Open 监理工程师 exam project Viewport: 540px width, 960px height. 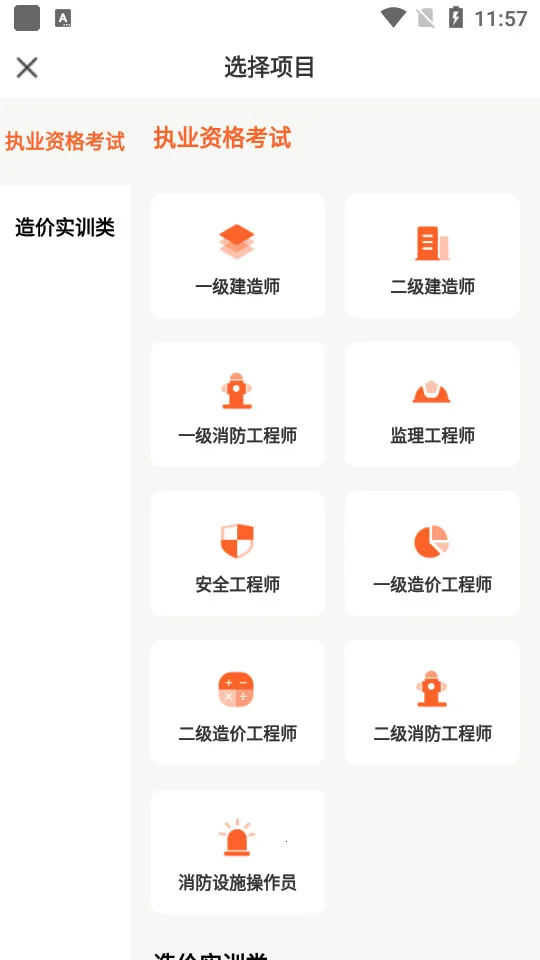pyautogui.click(x=432, y=405)
